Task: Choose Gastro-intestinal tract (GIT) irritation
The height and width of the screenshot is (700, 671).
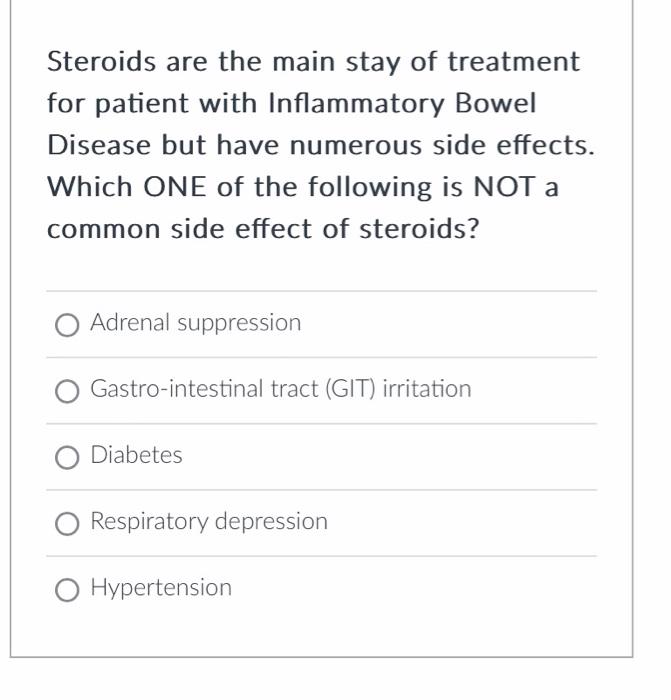Action: (67, 390)
